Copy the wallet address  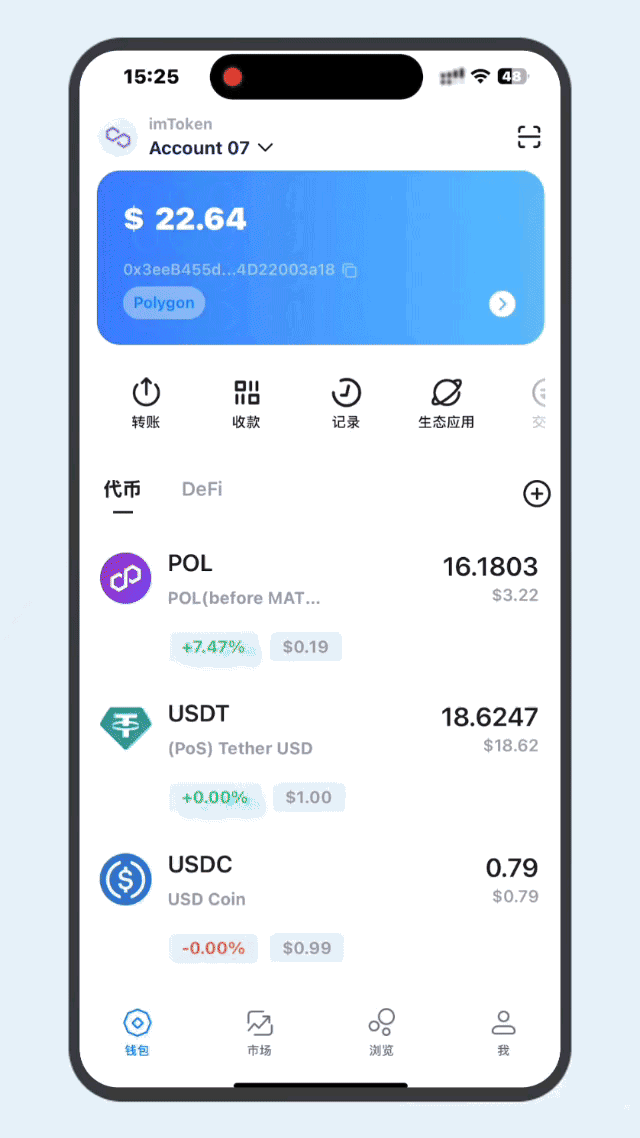[x=350, y=270]
